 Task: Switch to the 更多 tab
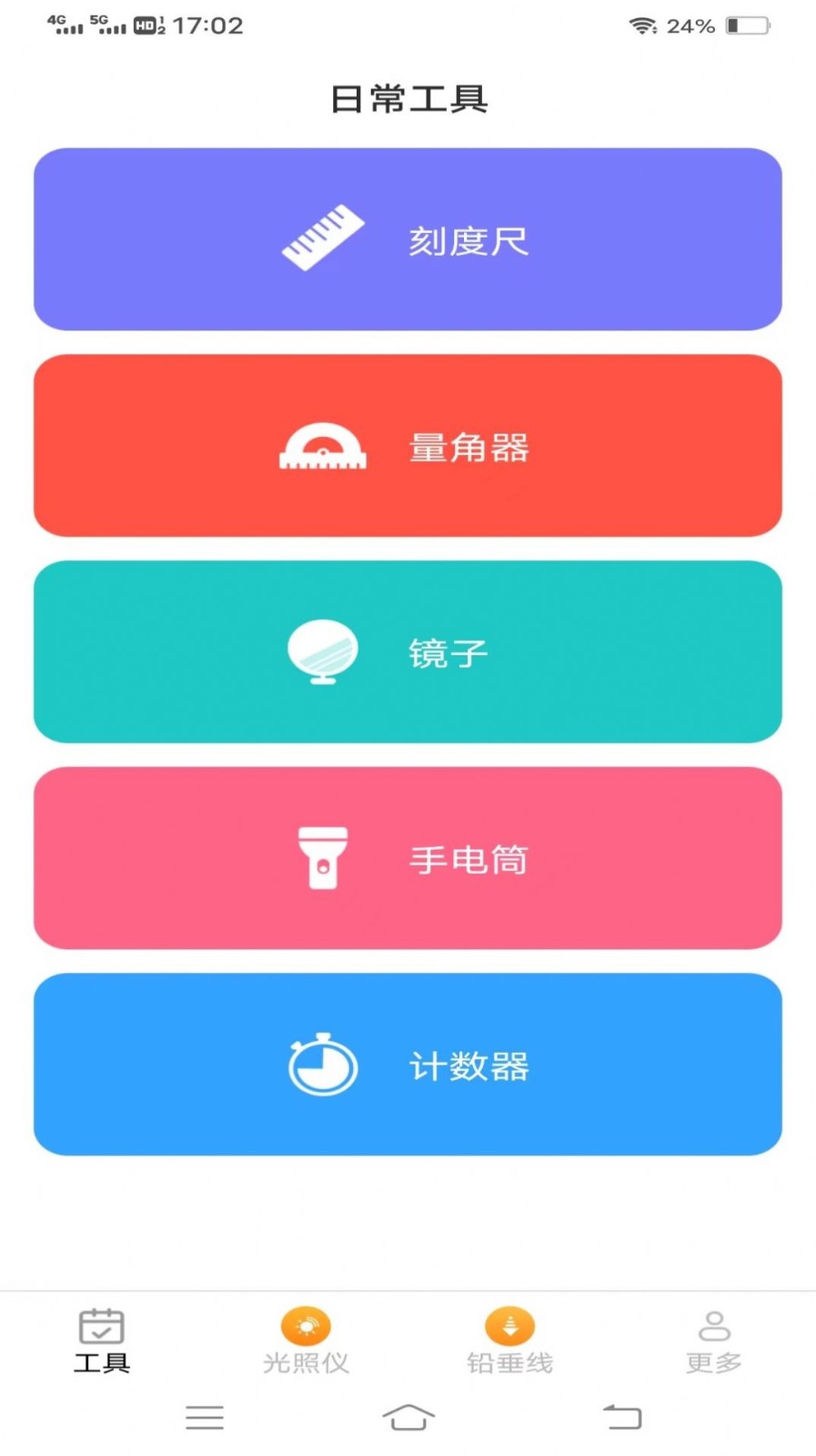click(714, 1340)
